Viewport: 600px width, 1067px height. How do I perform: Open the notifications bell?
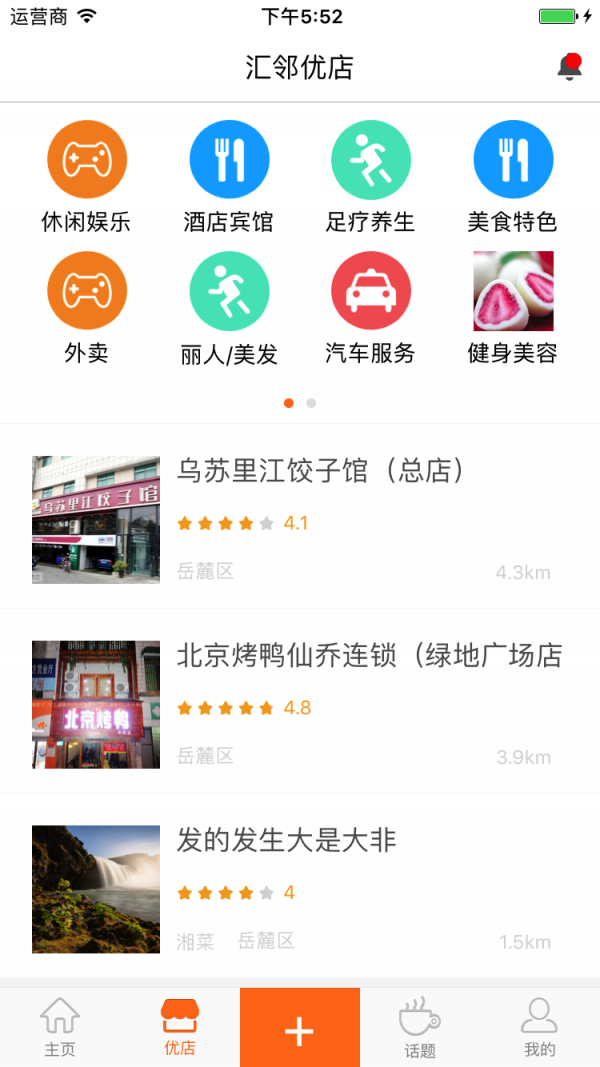(x=569, y=67)
